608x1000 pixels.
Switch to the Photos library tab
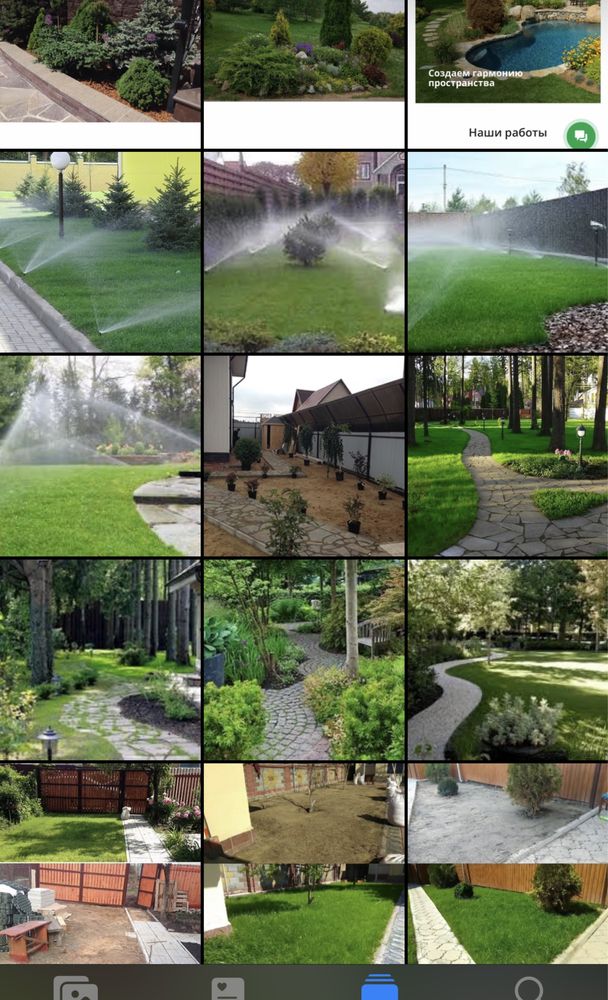click(76, 988)
